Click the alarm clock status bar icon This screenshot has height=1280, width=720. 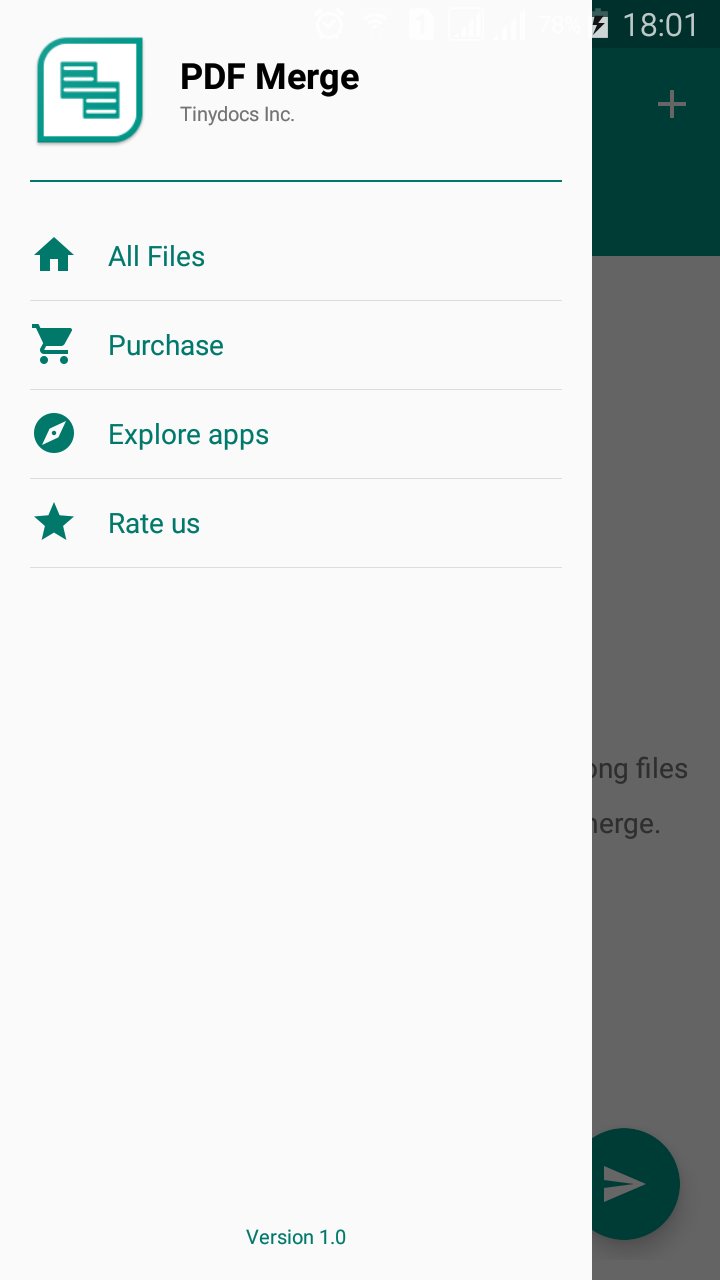click(x=329, y=25)
